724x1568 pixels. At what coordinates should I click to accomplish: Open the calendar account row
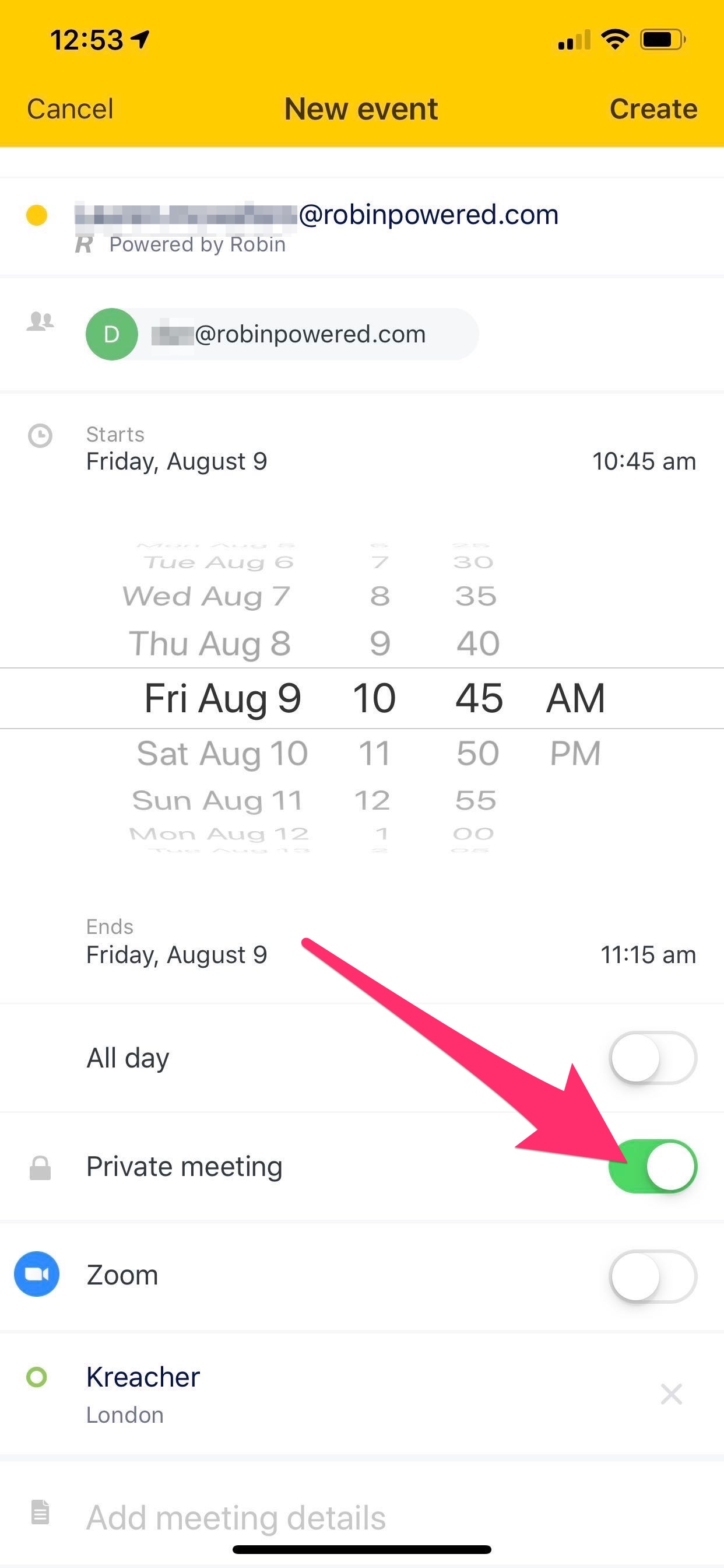pos(362,227)
